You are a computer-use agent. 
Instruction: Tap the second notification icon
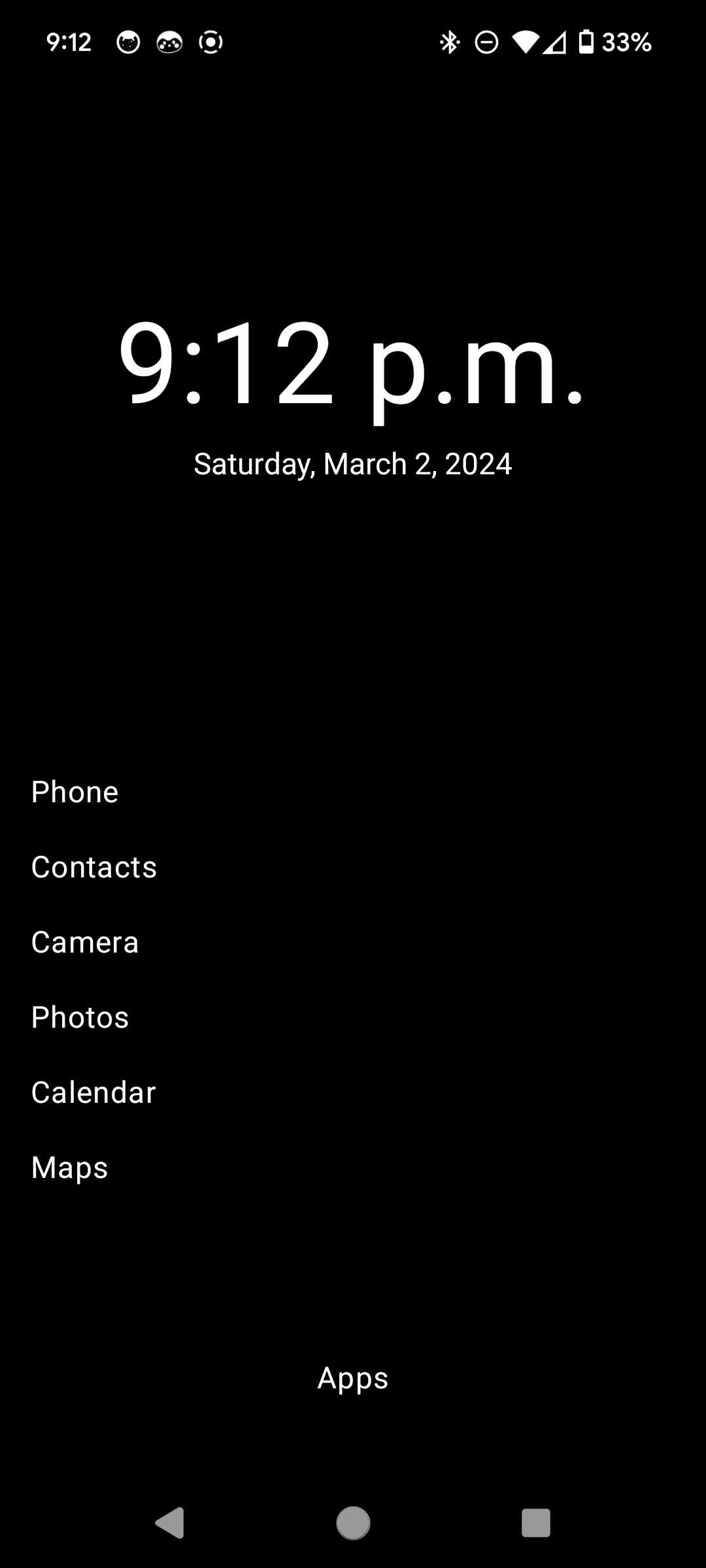(x=169, y=41)
